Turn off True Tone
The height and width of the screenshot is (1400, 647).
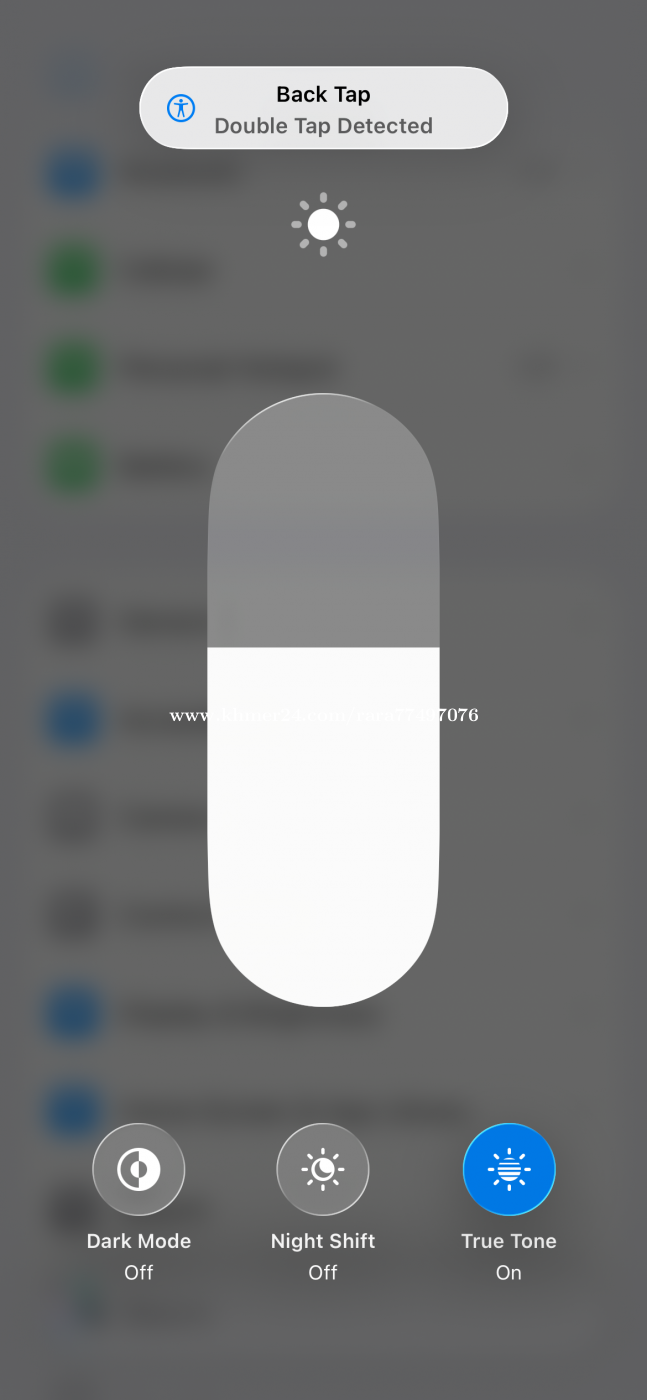click(x=509, y=1169)
